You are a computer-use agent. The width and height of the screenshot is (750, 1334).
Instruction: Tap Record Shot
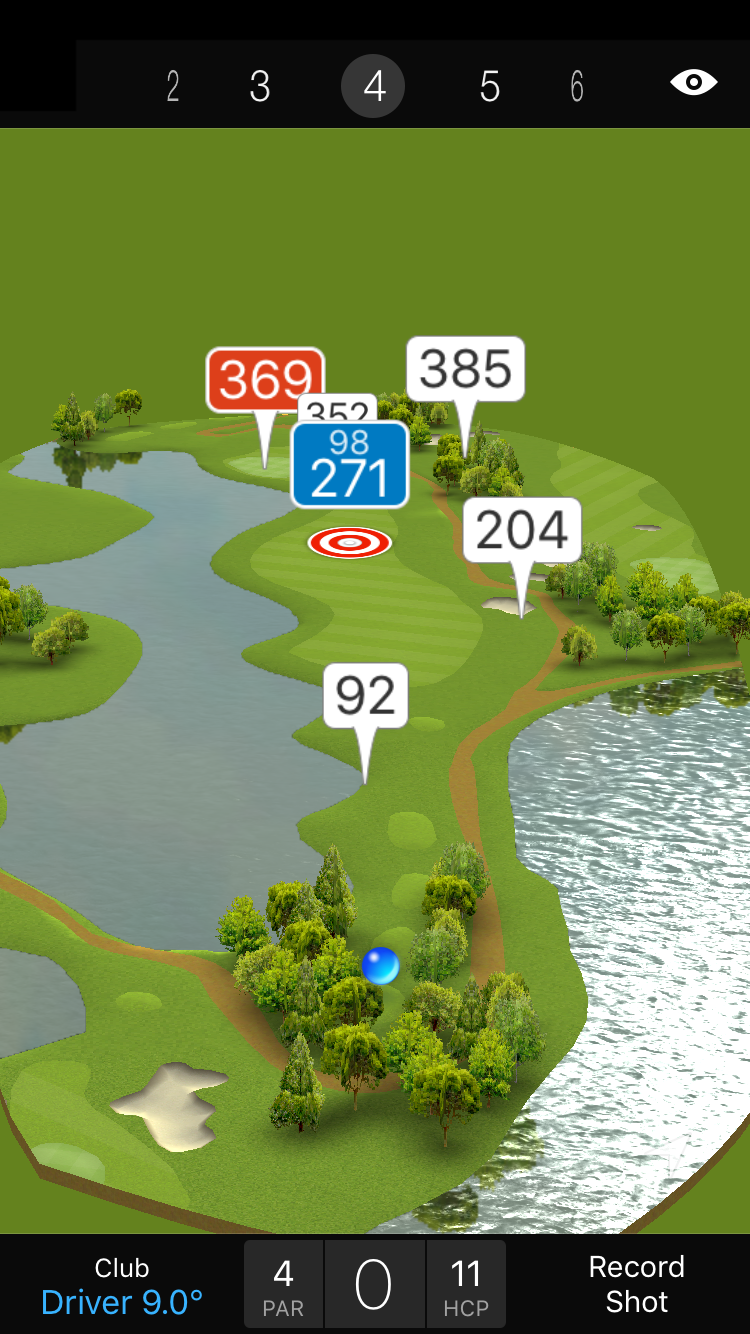coord(636,1284)
